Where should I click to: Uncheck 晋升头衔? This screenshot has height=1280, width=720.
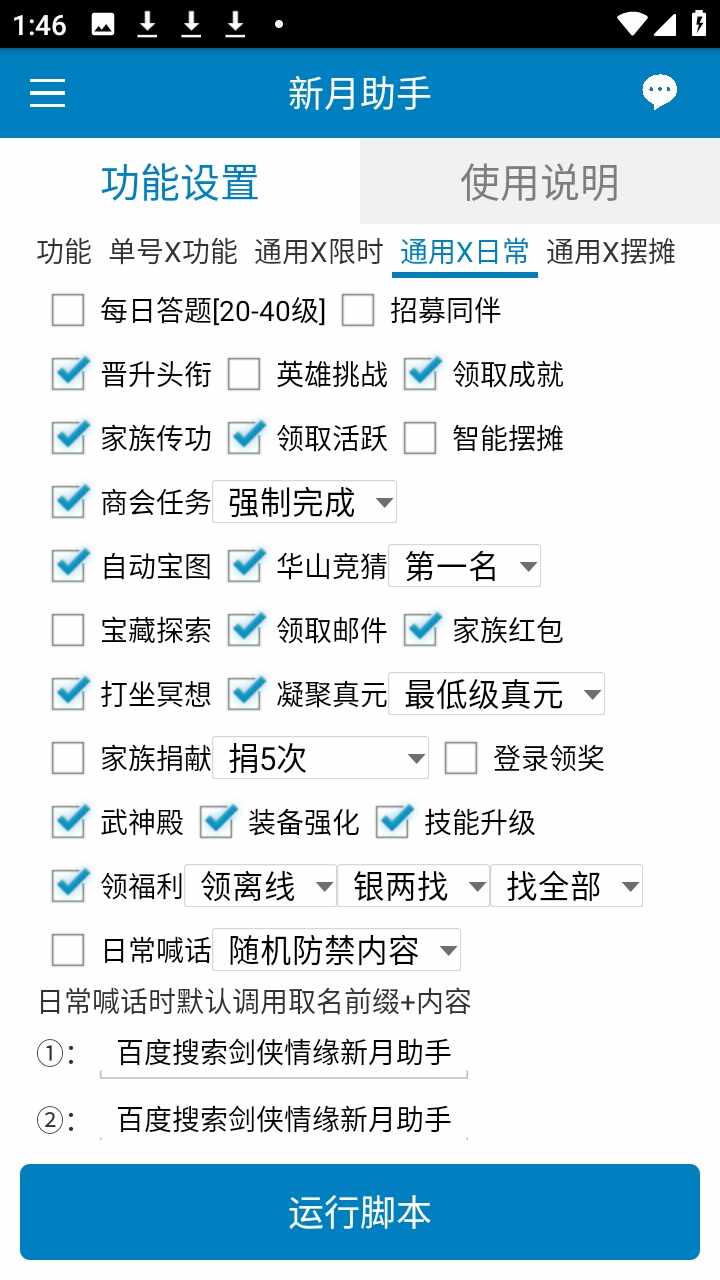(x=68, y=374)
